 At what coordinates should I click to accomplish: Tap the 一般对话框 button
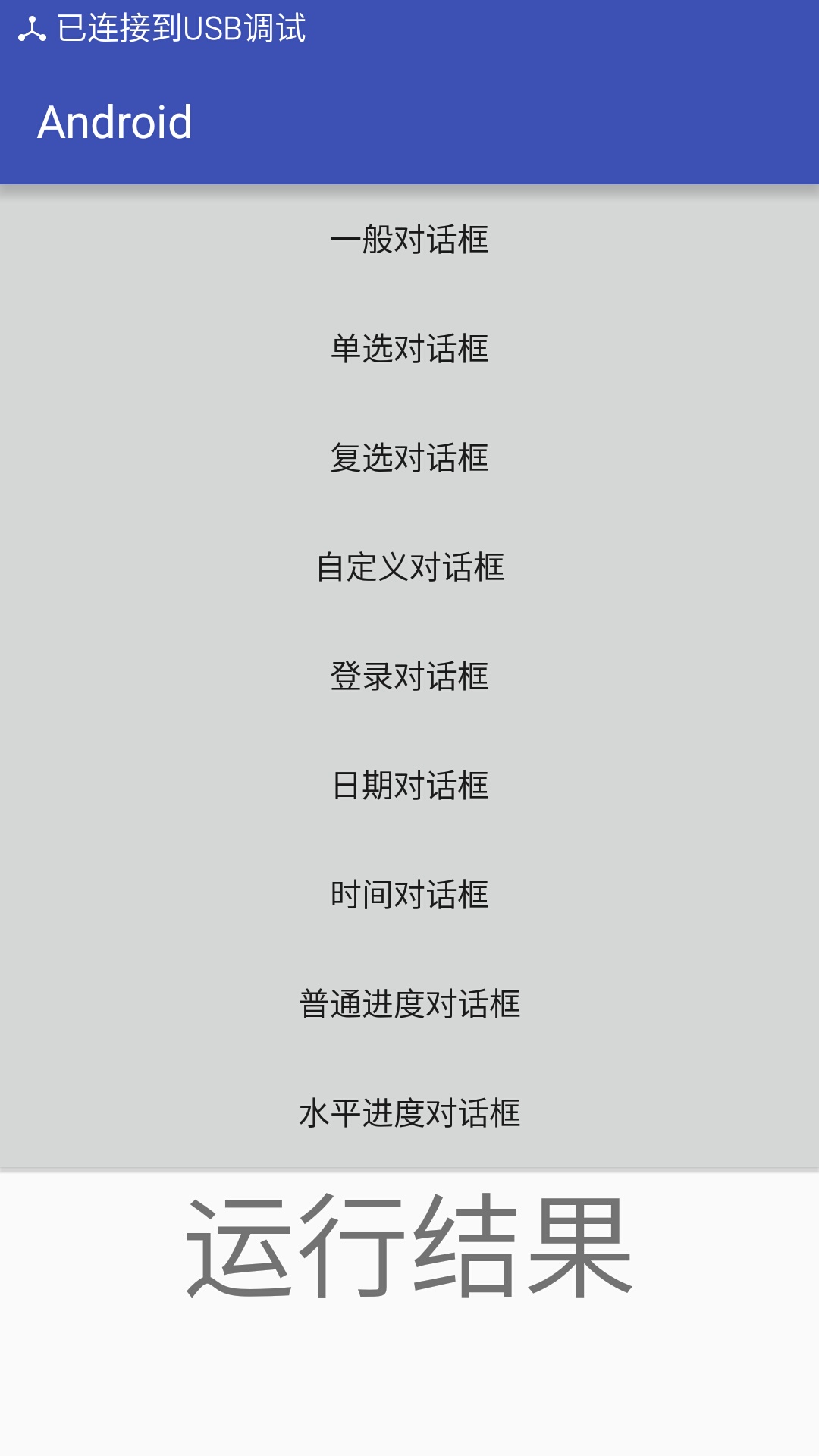(409, 240)
